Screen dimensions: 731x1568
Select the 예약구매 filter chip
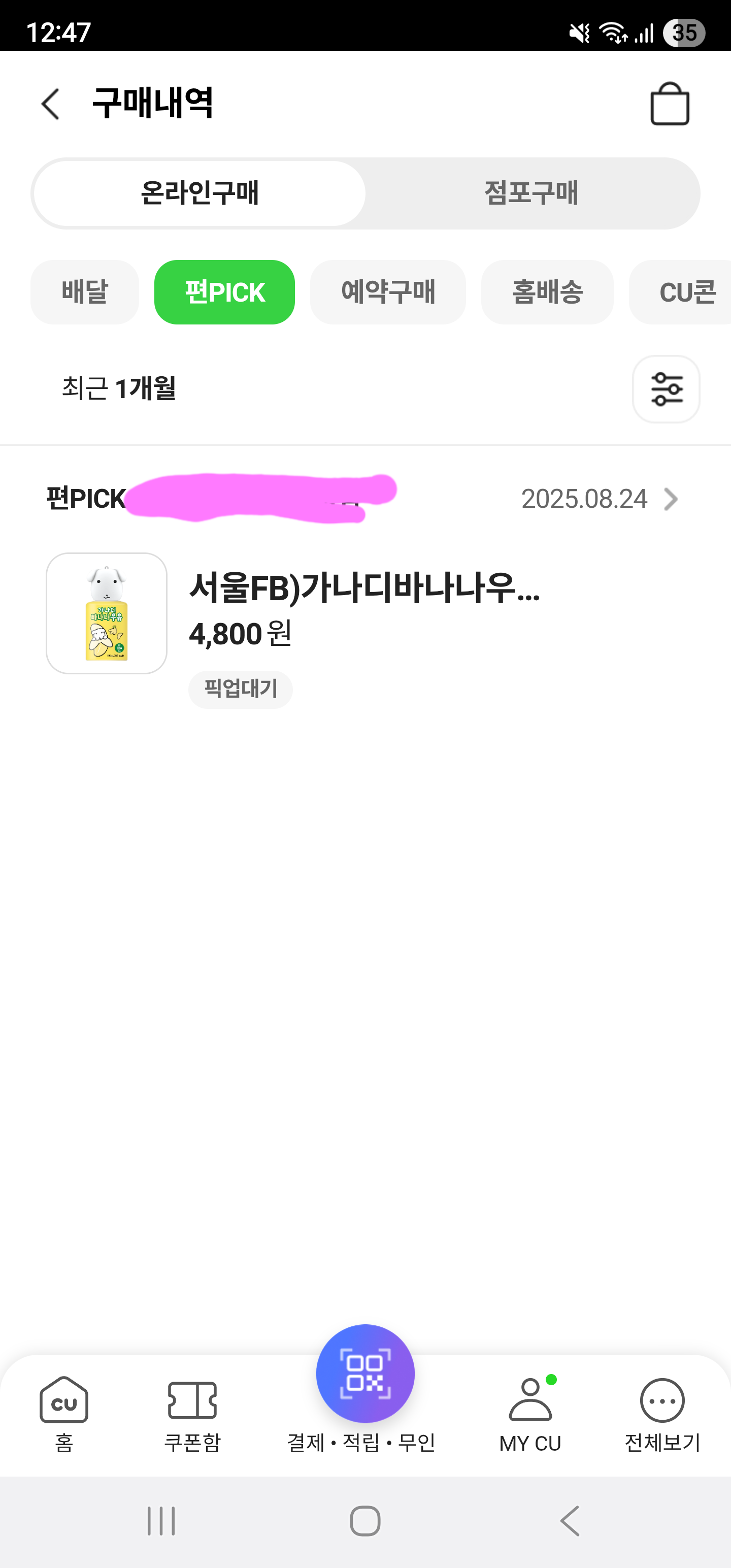pos(388,292)
